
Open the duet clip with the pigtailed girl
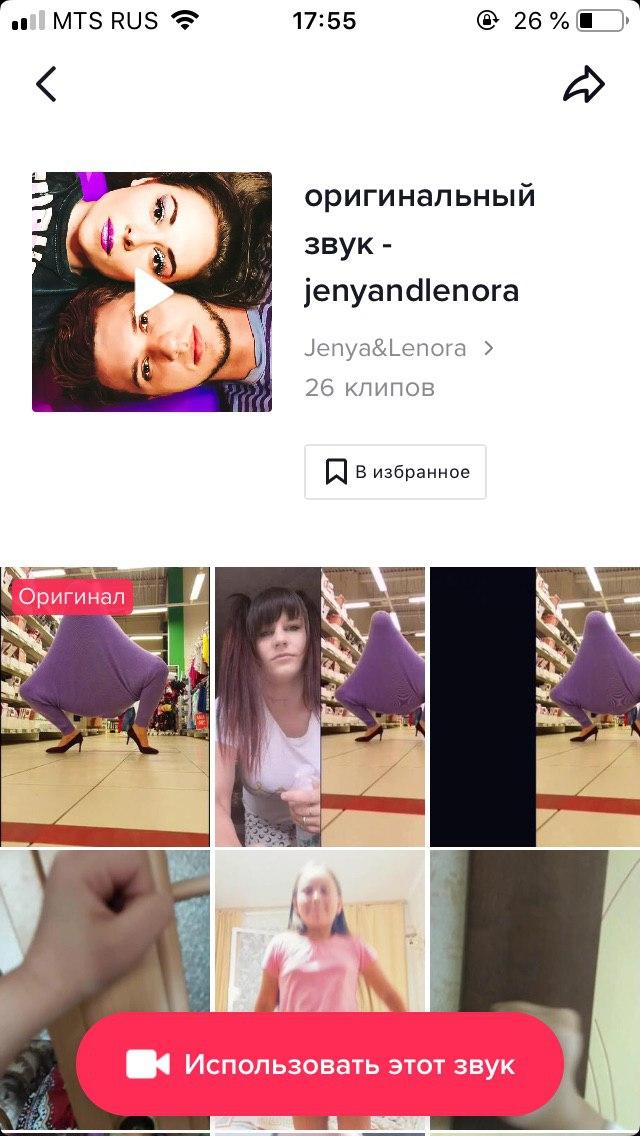point(320,706)
